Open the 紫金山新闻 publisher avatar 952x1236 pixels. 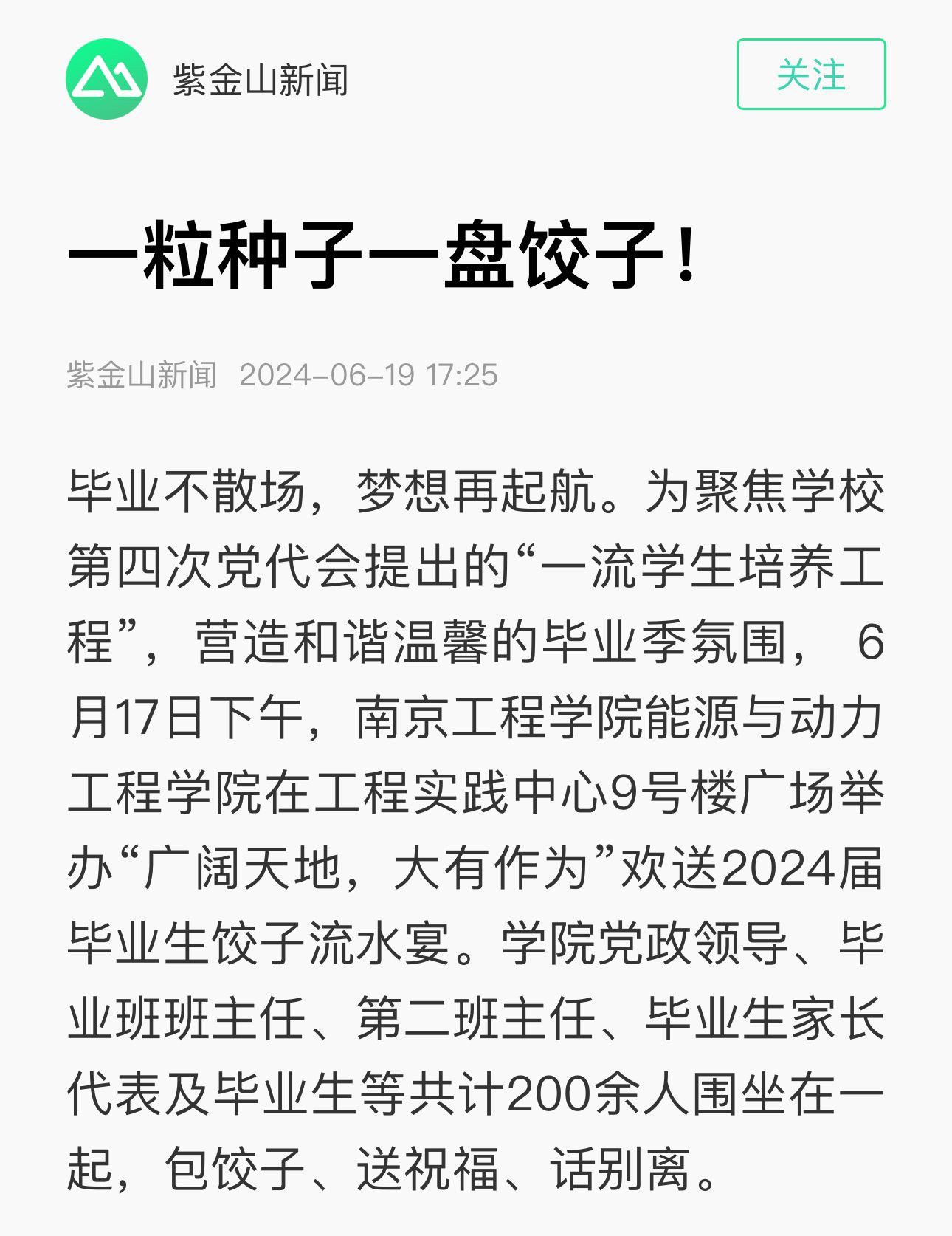point(106,79)
